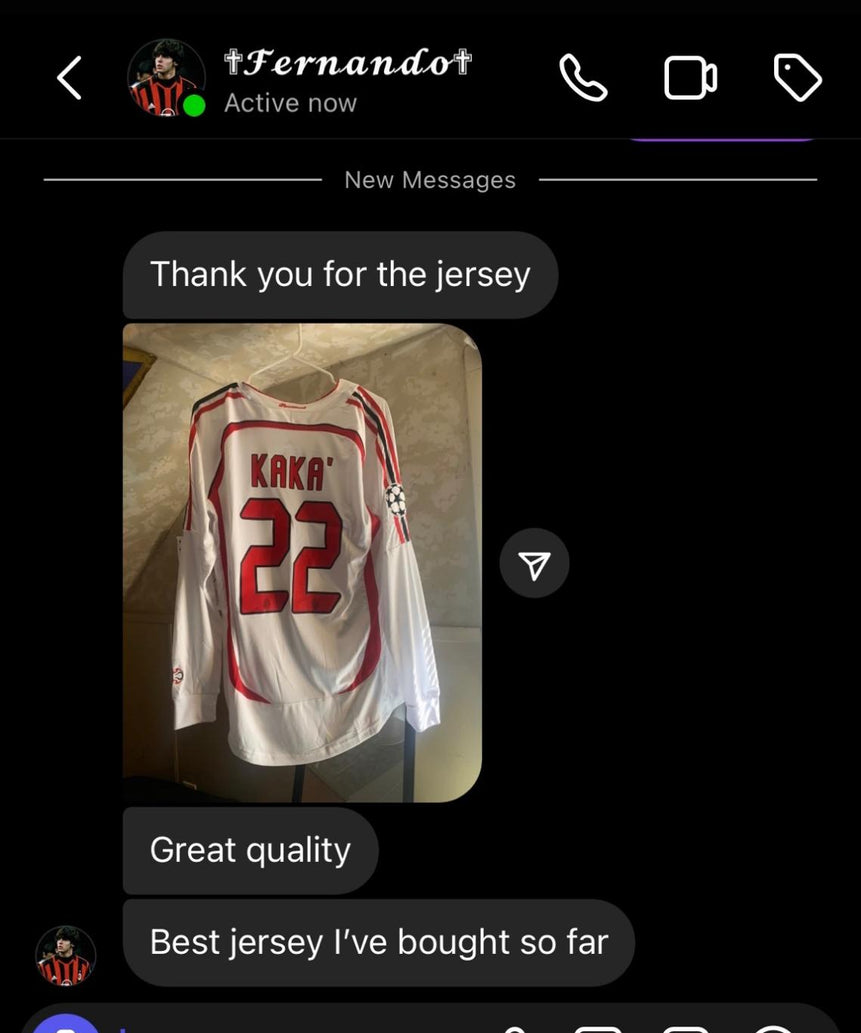The height and width of the screenshot is (1033, 861).
Task: Start a voice call with Fernando
Action: pos(583,78)
